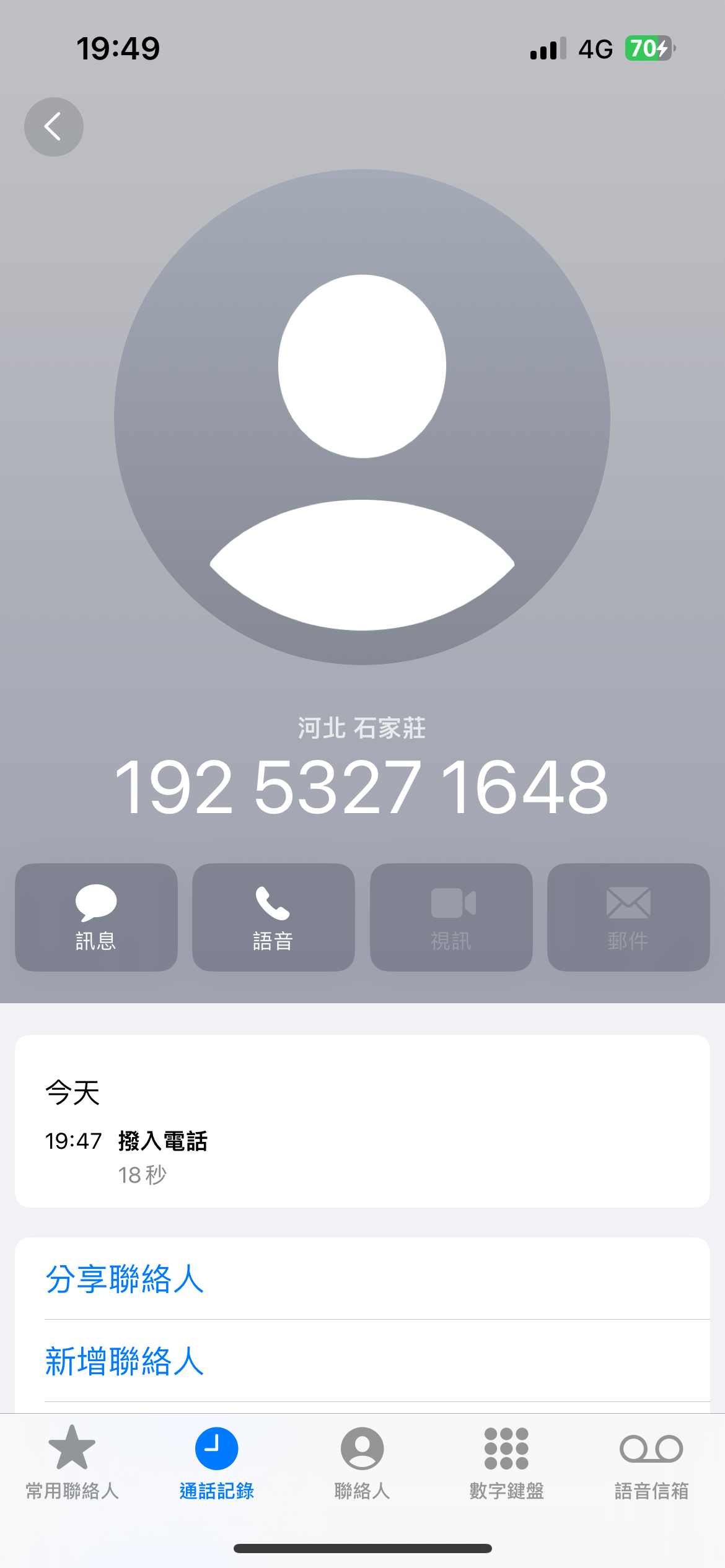Send a message via 訊息 button
The image size is (725, 1568).
pyautogui.click(x=96, y=917)
